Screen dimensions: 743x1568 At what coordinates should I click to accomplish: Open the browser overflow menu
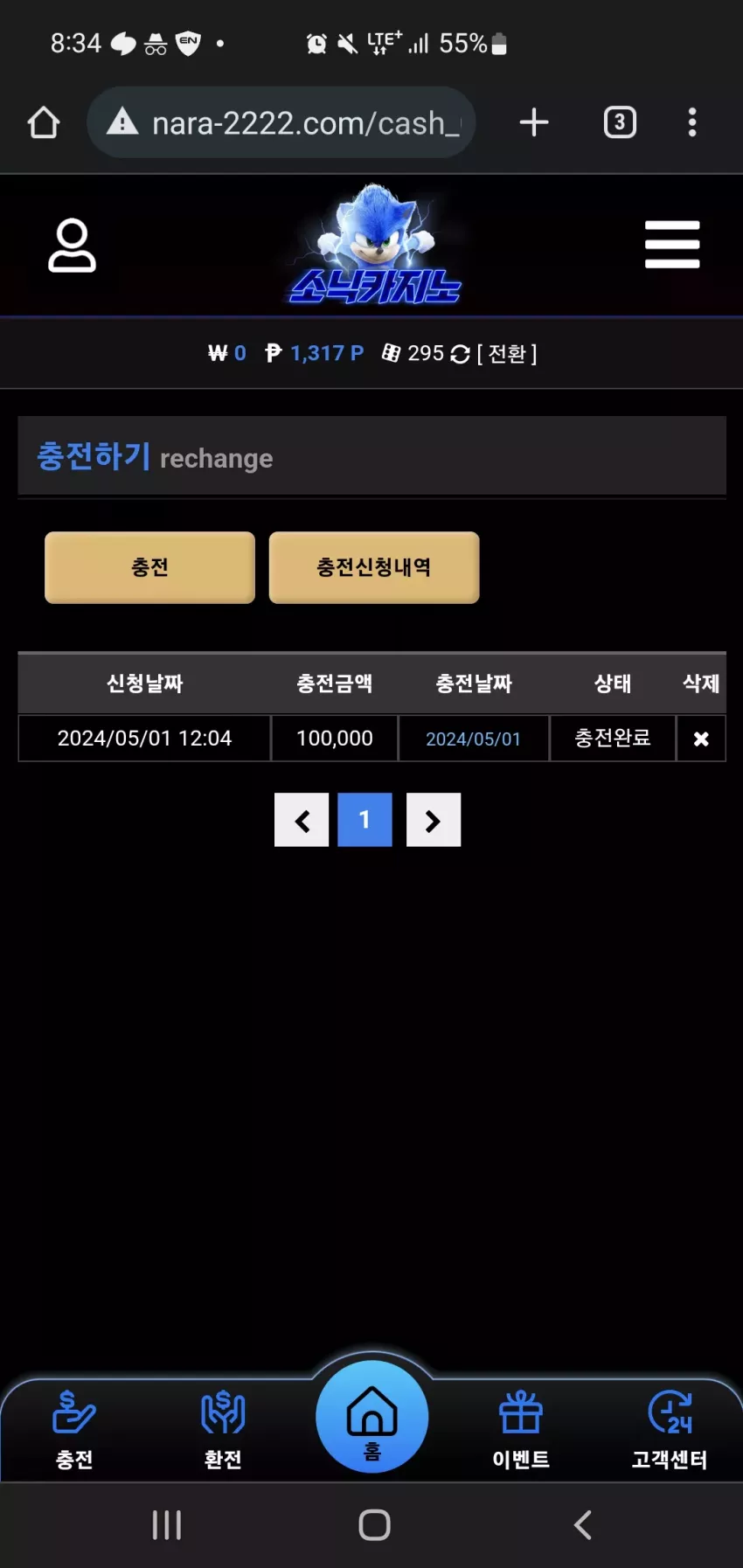(x=692, y=122)
